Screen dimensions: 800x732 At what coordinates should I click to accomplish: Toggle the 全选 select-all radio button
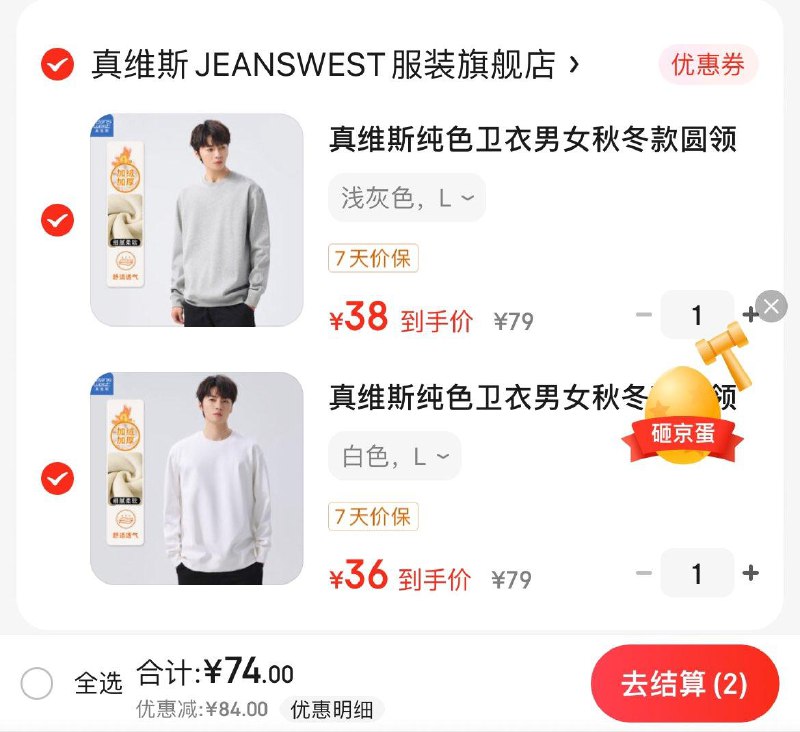[37, 684]
